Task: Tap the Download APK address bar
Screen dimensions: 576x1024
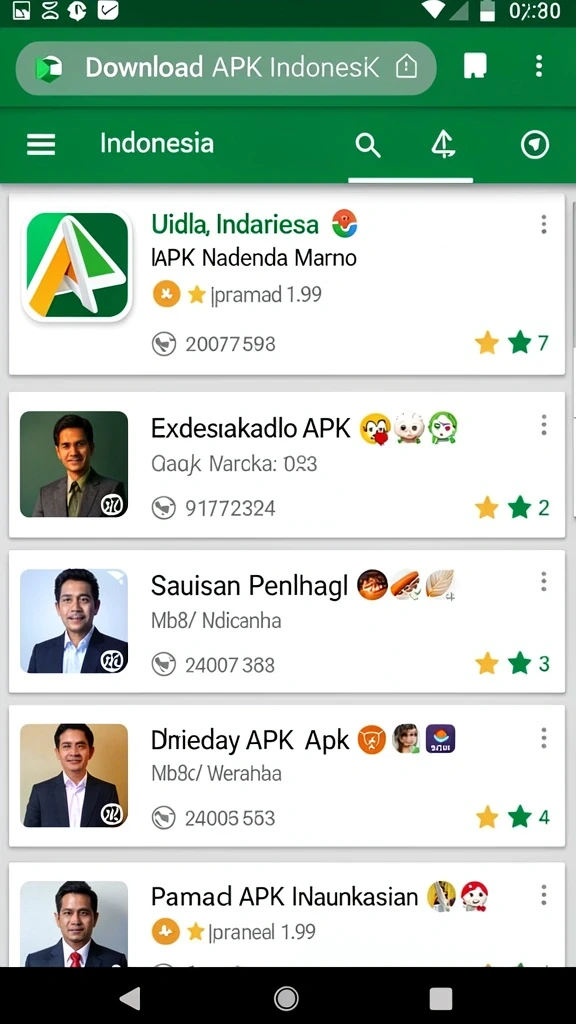Action: pyautogui.click(x=226, y=67)
